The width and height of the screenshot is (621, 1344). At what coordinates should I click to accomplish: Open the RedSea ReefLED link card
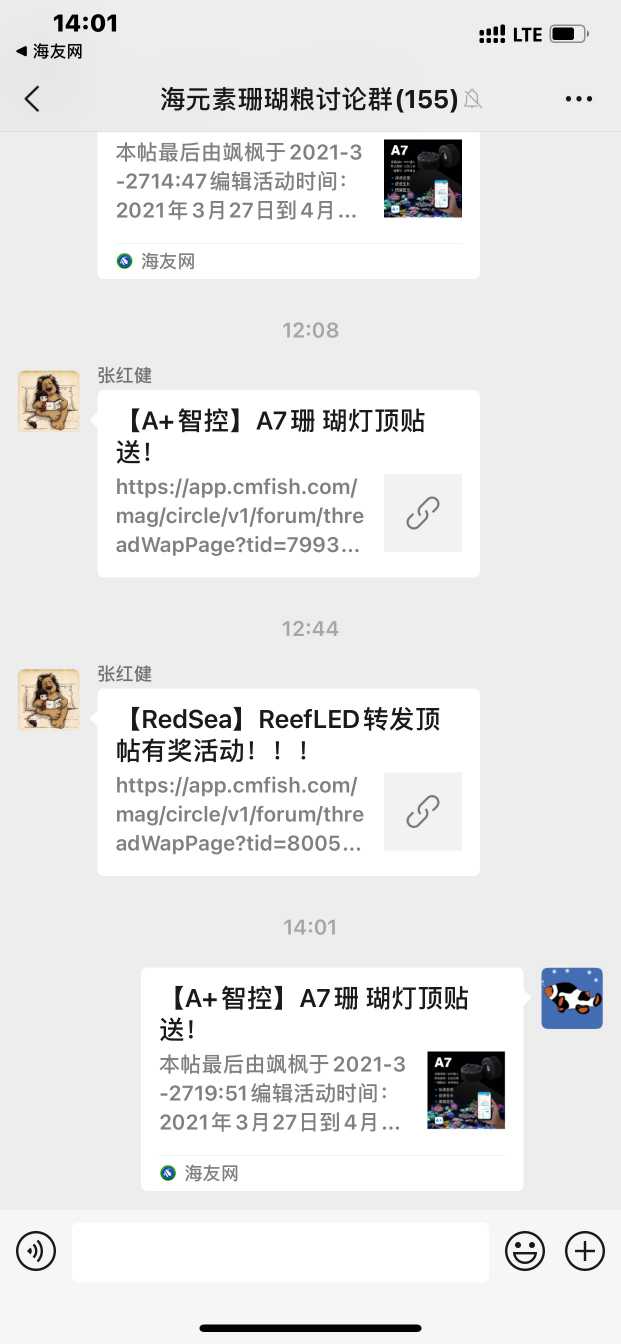[288, 782]
